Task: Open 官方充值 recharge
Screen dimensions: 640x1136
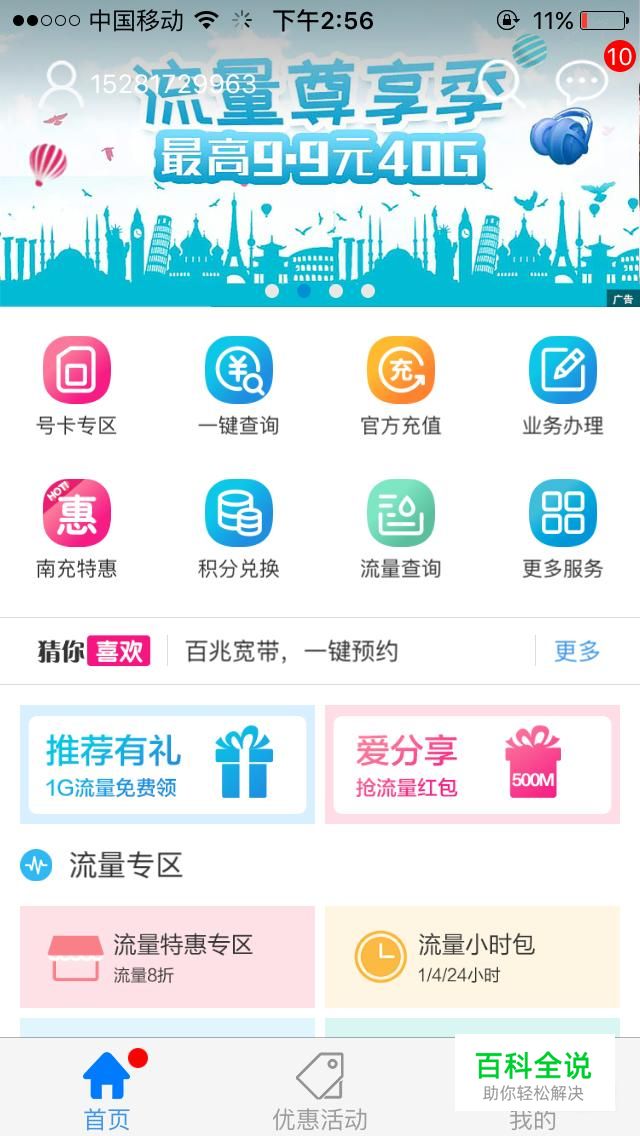Action: [x=400, y=387]
